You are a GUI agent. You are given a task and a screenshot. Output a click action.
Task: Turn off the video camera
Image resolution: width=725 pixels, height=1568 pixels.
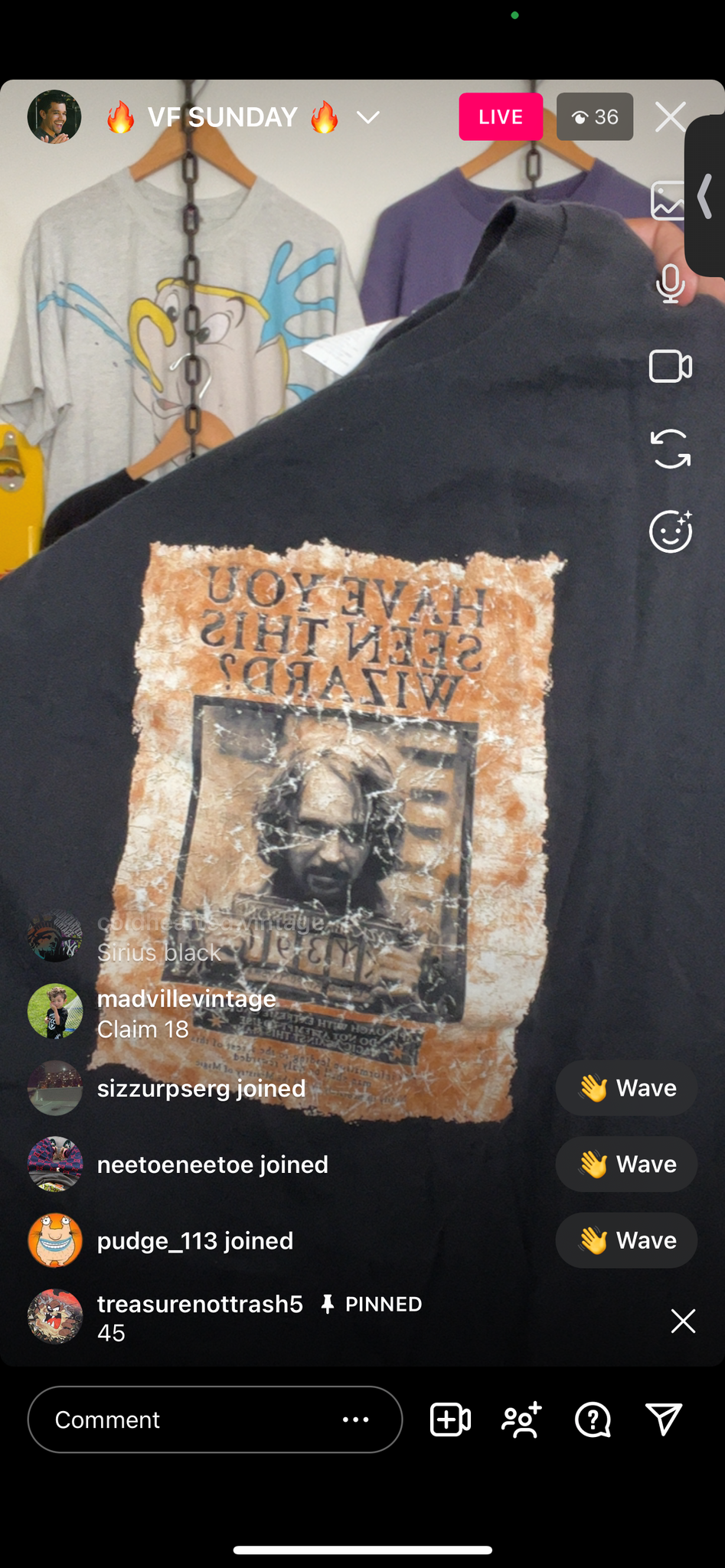click(671, 366)
